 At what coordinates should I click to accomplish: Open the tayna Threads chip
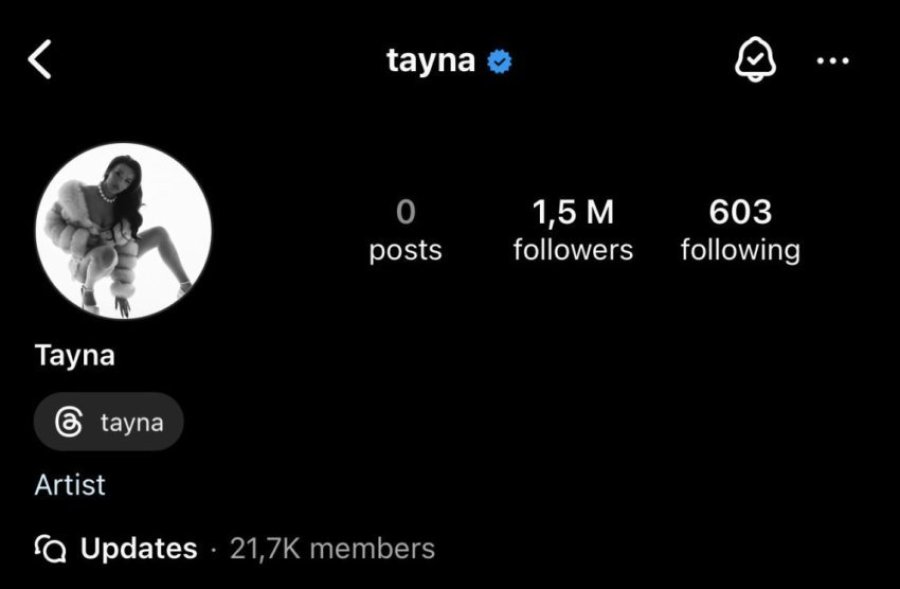[x=109, y=423]
